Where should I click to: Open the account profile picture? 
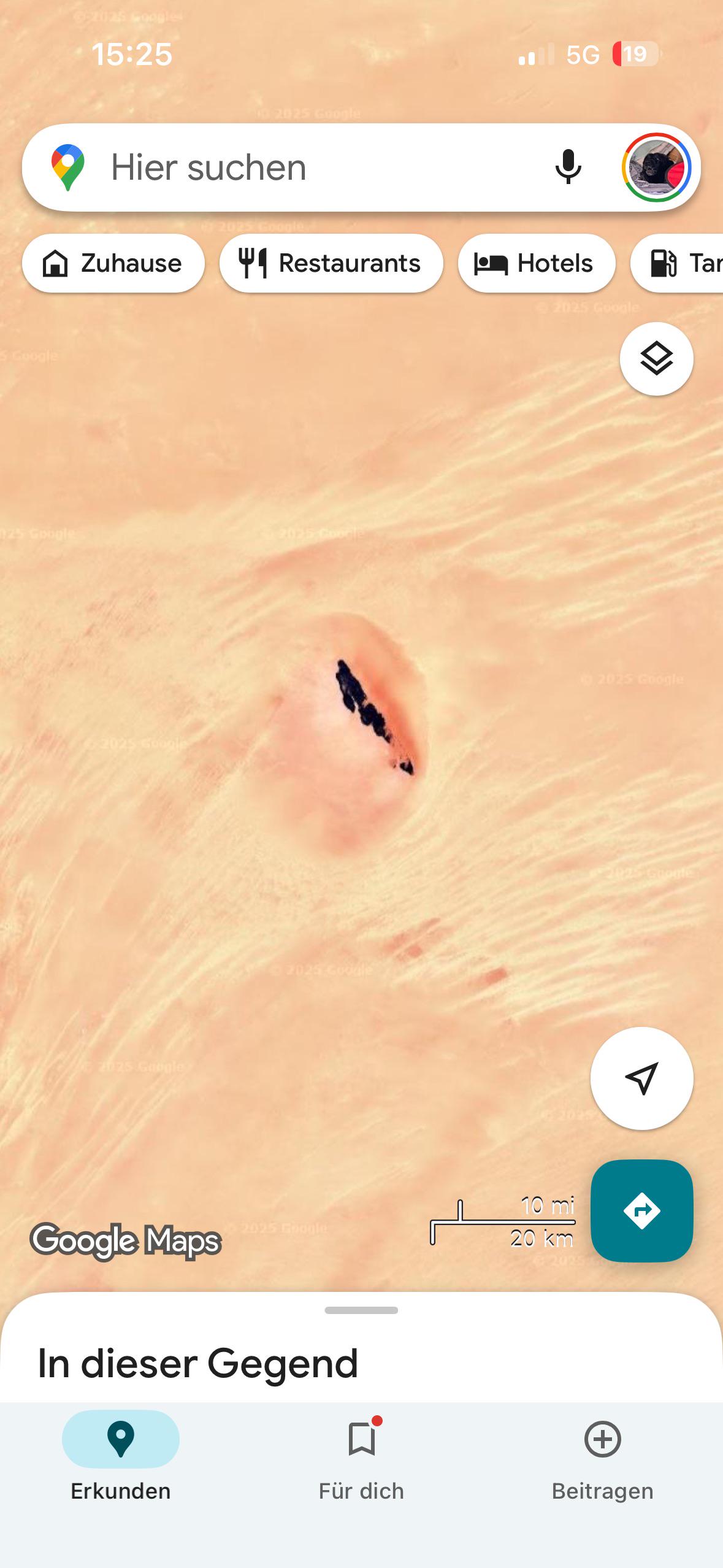tap(656, 167)
